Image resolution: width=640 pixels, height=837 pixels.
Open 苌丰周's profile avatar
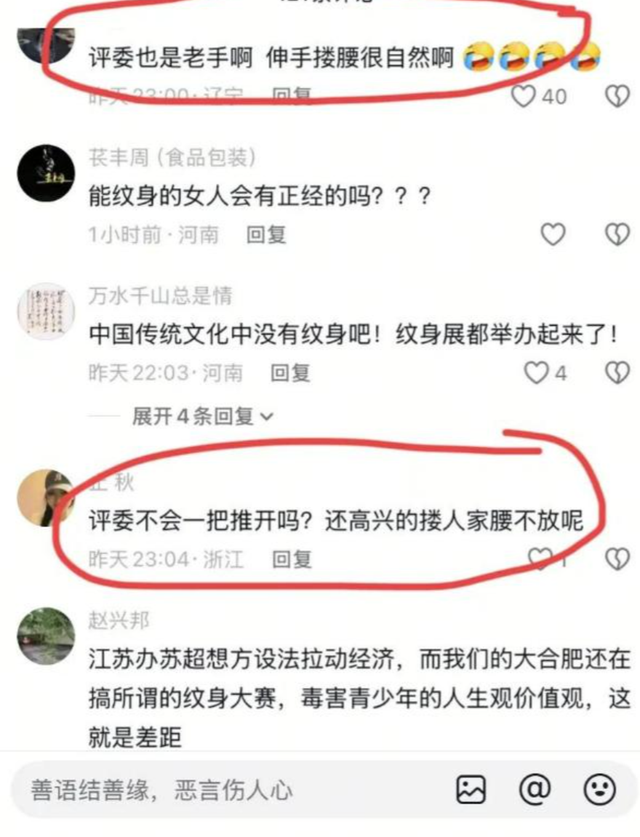coord(47,173)
